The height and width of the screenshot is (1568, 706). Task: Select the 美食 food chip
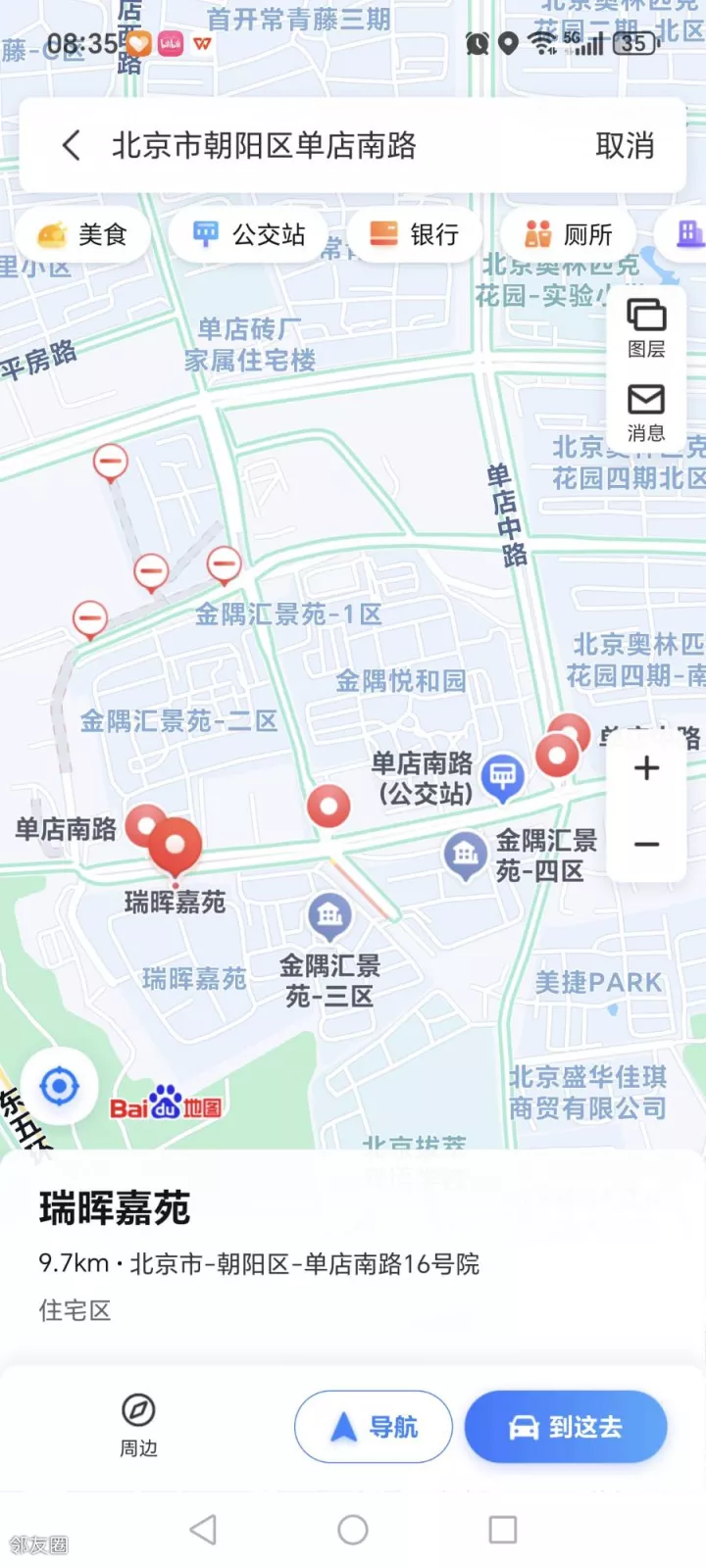click(x=83, y=234)
